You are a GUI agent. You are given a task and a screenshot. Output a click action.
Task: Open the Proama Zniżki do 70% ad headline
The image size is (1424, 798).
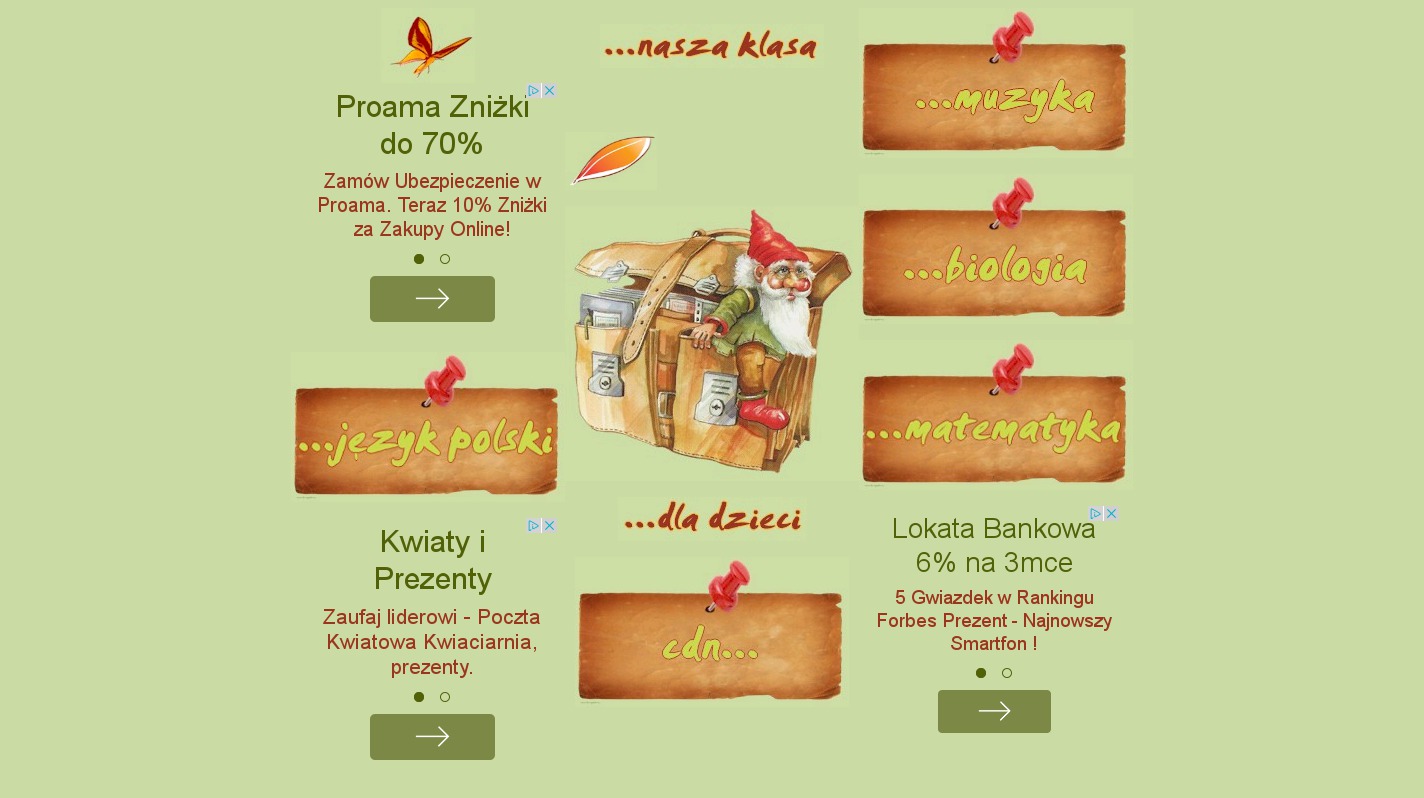[432, 125]
